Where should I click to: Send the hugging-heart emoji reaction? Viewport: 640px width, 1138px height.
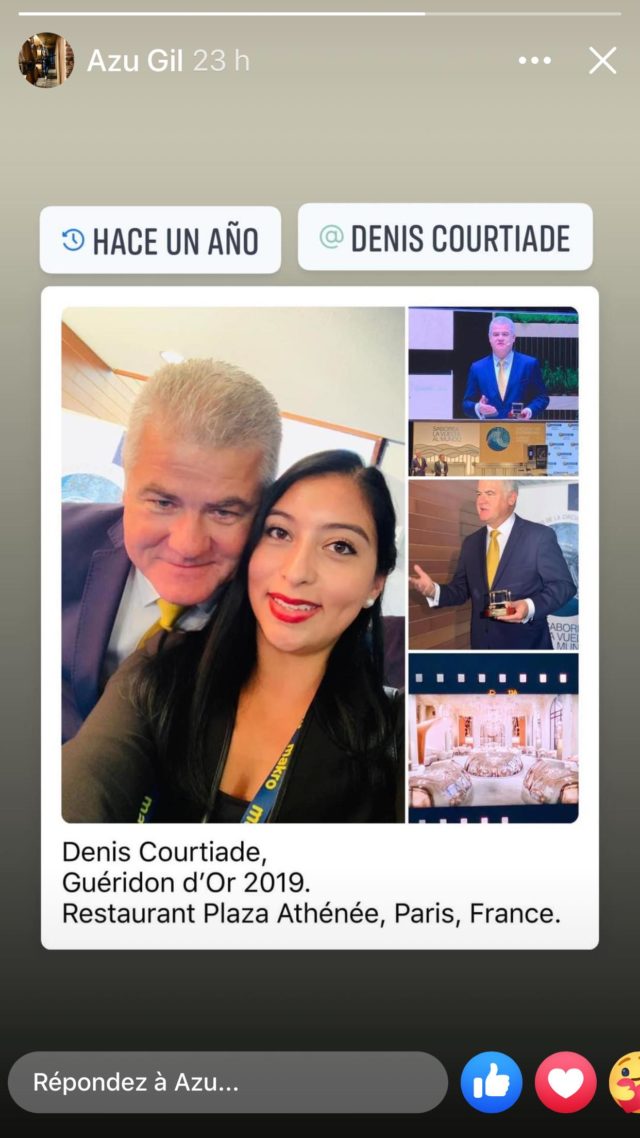(x=626, y=1083)
